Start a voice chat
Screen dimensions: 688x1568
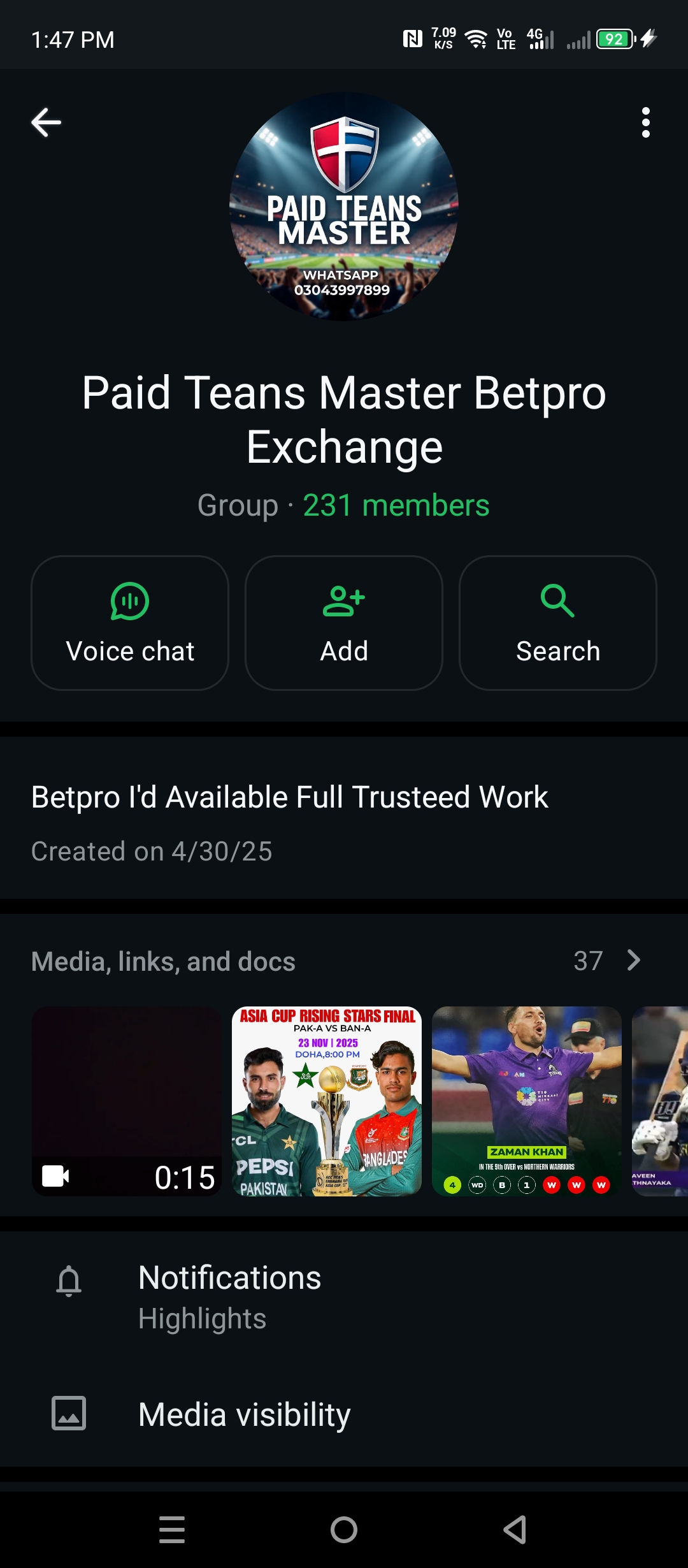tap(130, 623)
